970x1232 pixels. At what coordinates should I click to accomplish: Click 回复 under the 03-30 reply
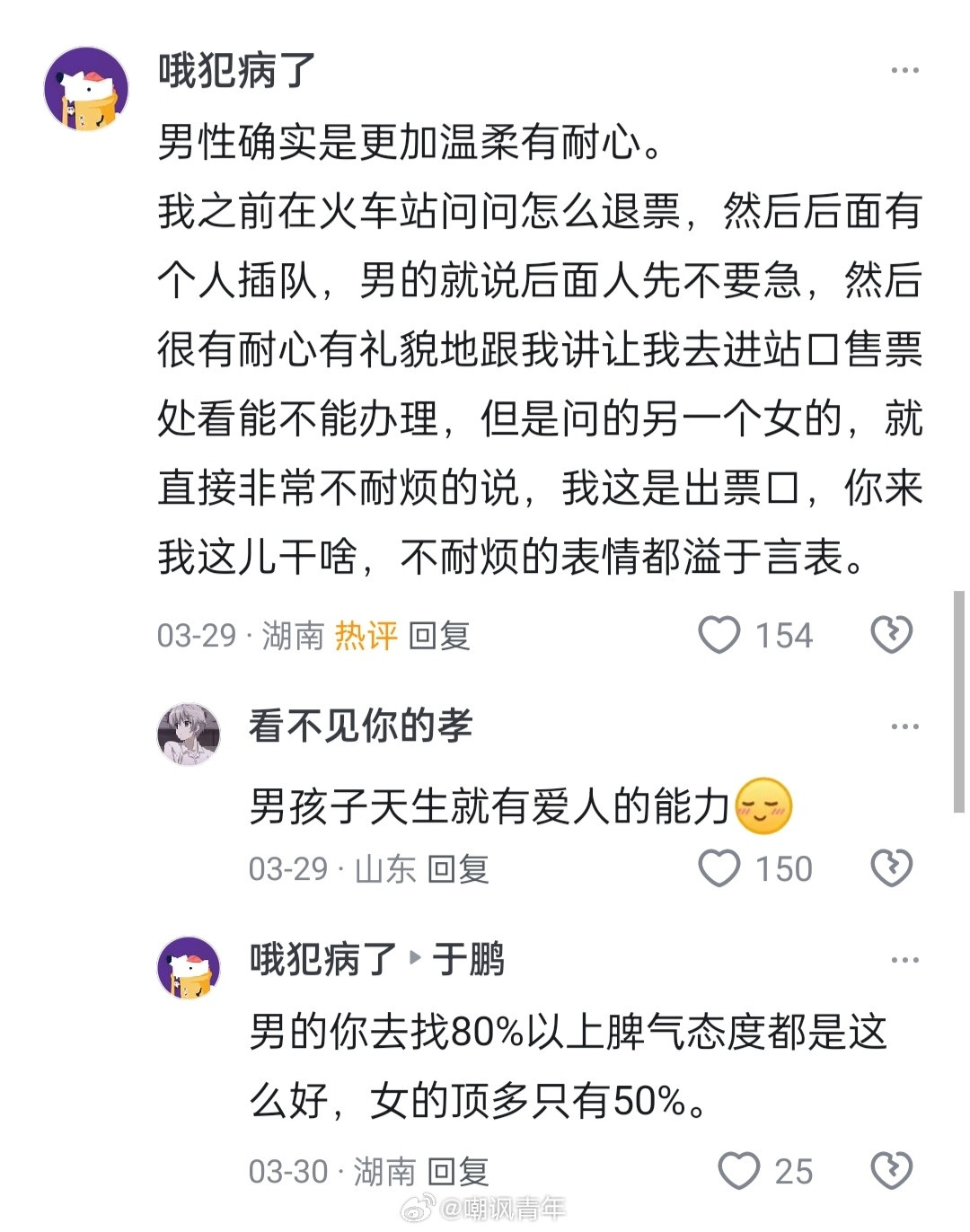coord(461,1172)
